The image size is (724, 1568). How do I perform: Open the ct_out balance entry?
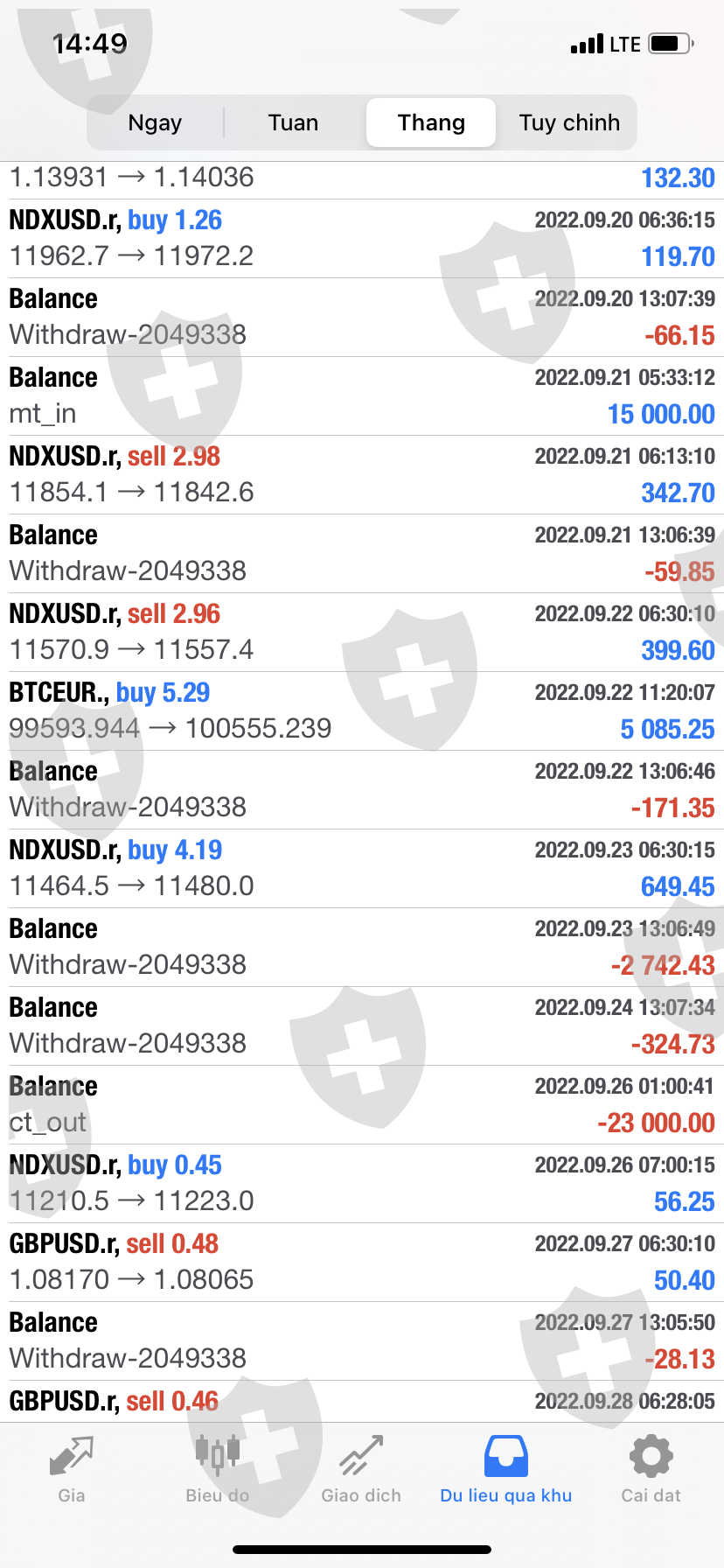pos(362,1104)
